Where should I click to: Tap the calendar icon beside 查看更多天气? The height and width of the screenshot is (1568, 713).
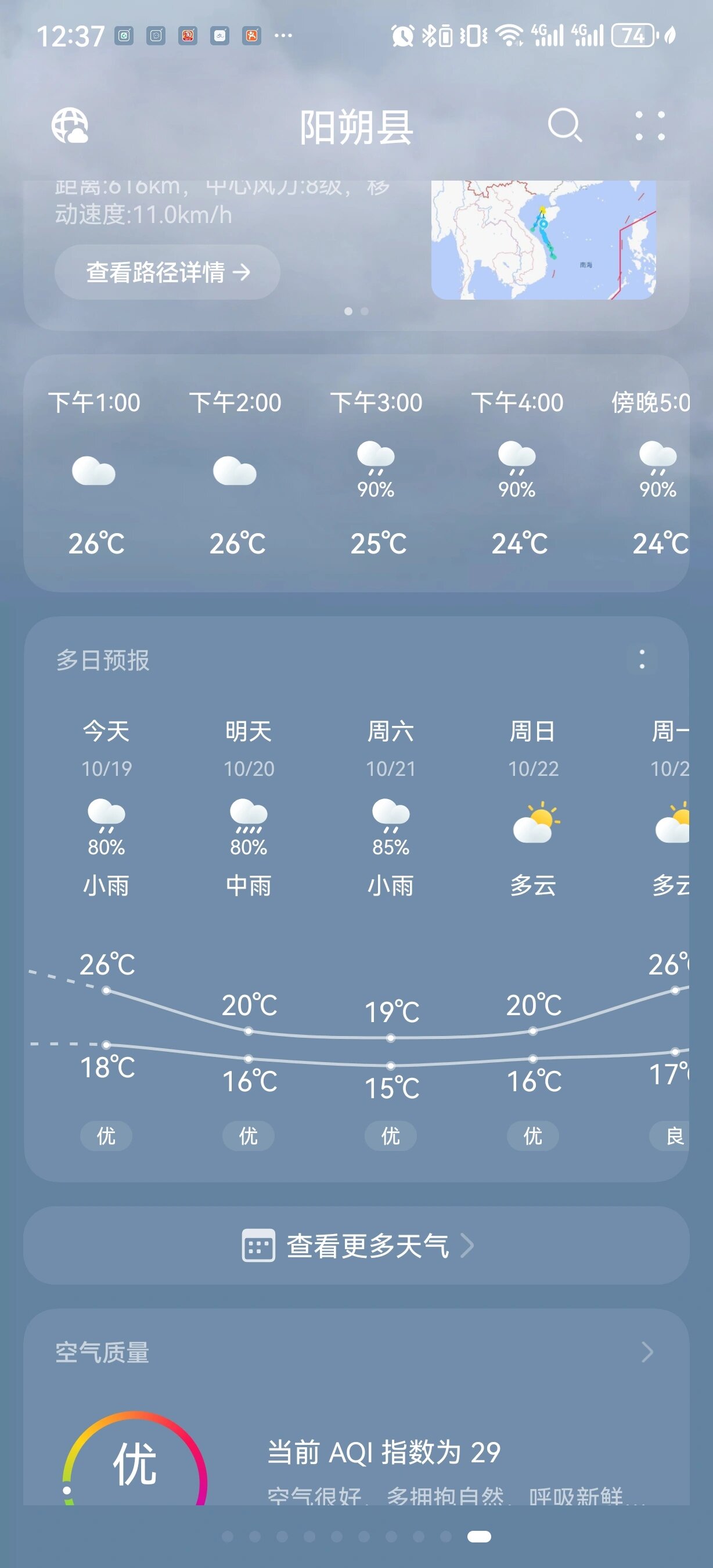coord(258,1245)
